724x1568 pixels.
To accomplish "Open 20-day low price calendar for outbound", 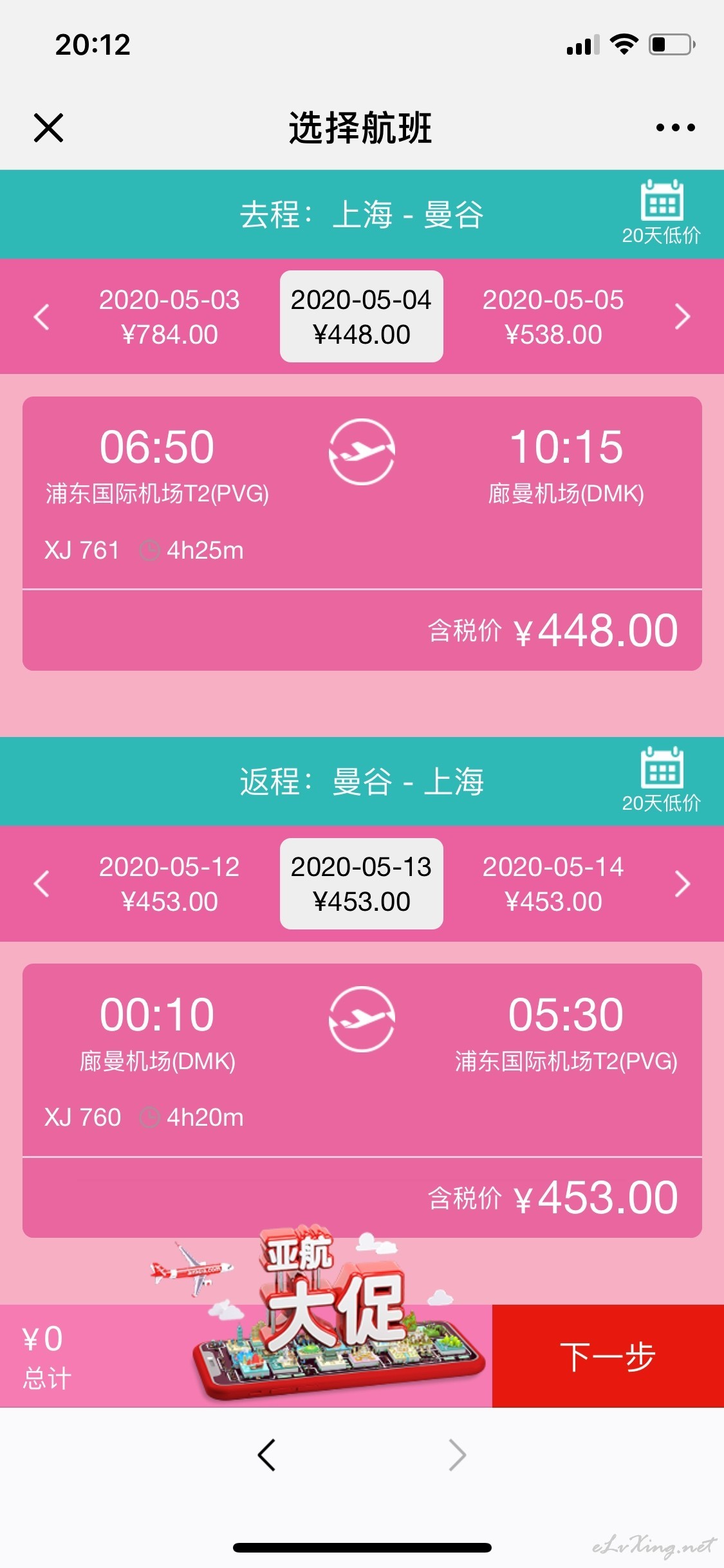I will pos(661,213).
